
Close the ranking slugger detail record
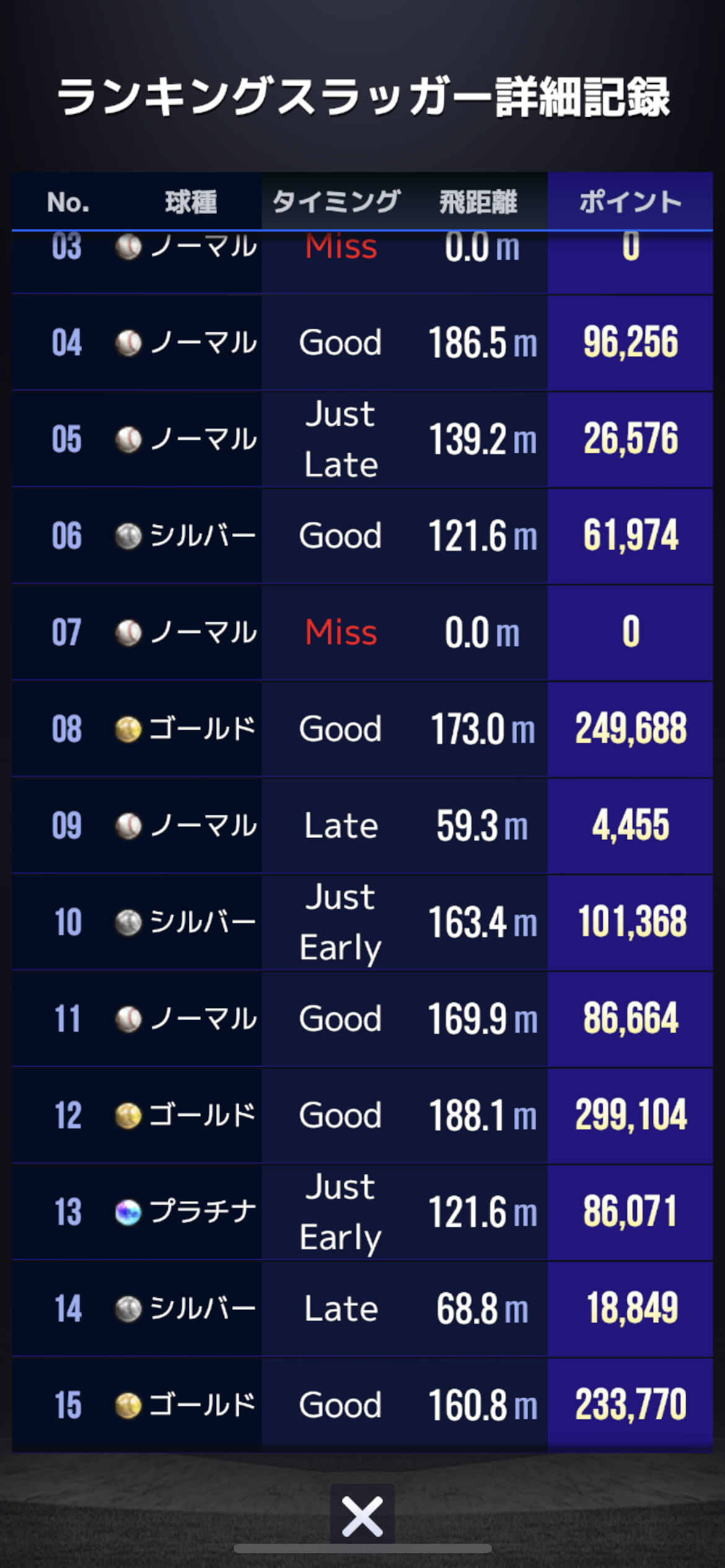point(362,1517)
